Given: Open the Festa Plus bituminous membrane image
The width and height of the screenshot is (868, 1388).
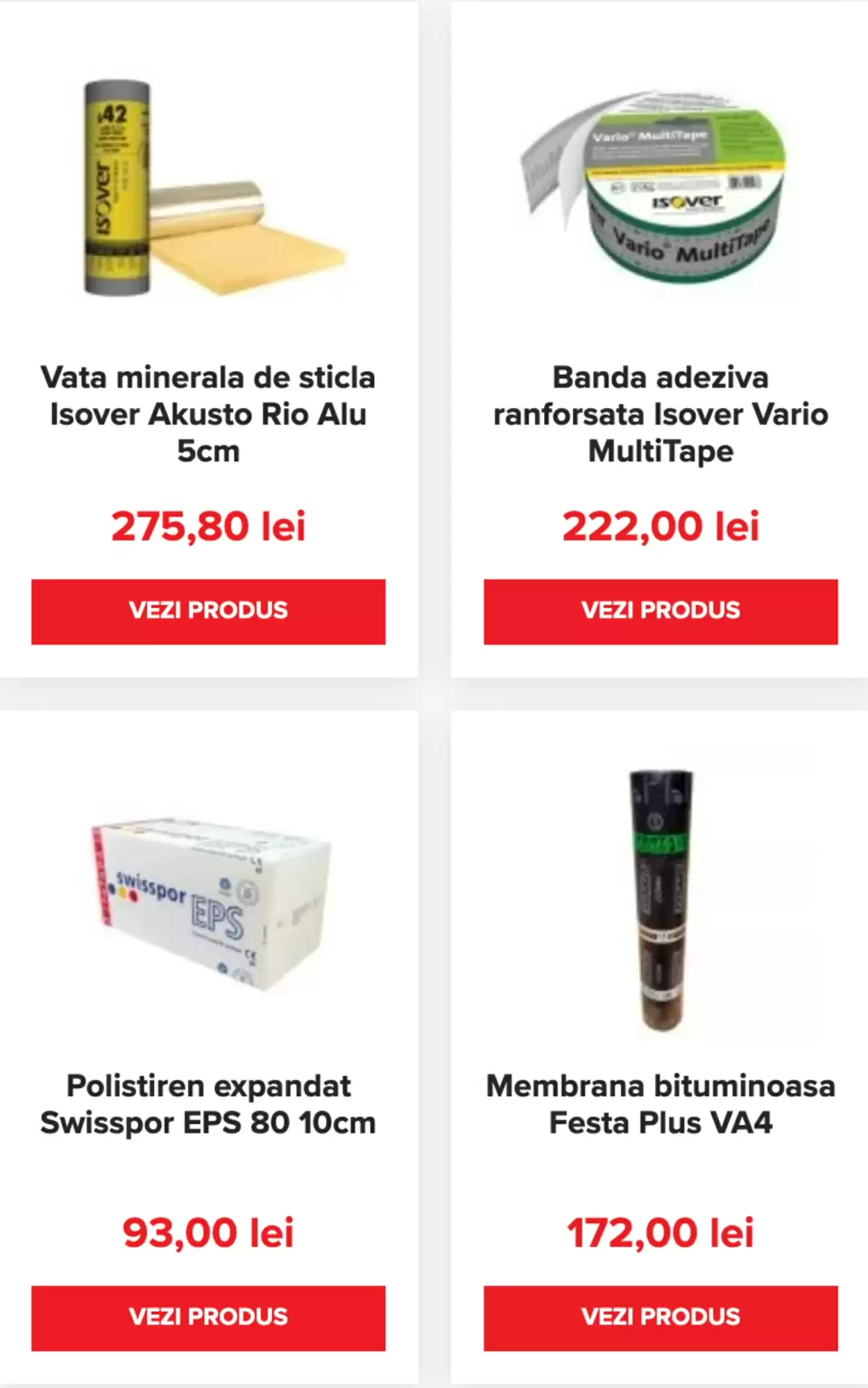Looking at the screenshot, I should [661, 901].
